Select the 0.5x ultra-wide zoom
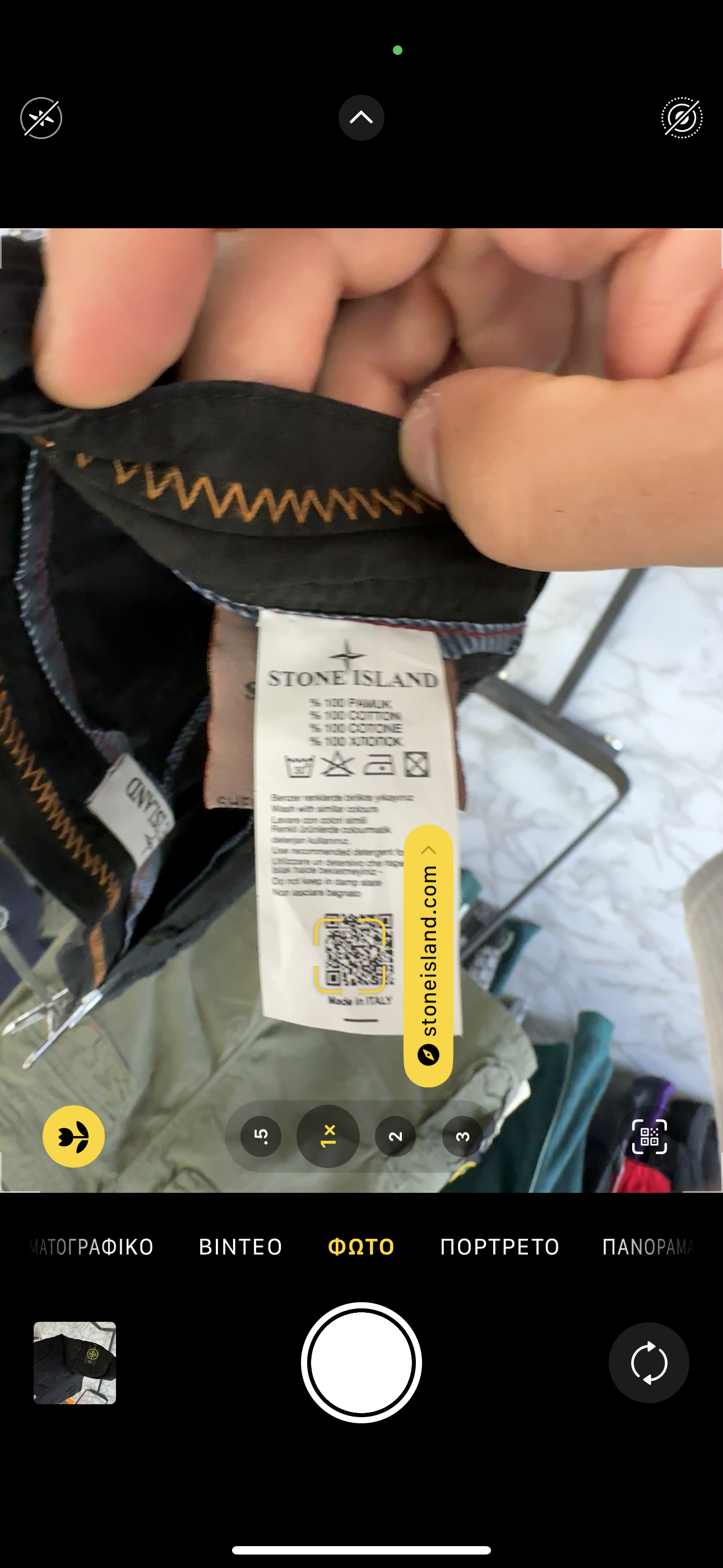723x1568 pixels. click(261, 1136)
